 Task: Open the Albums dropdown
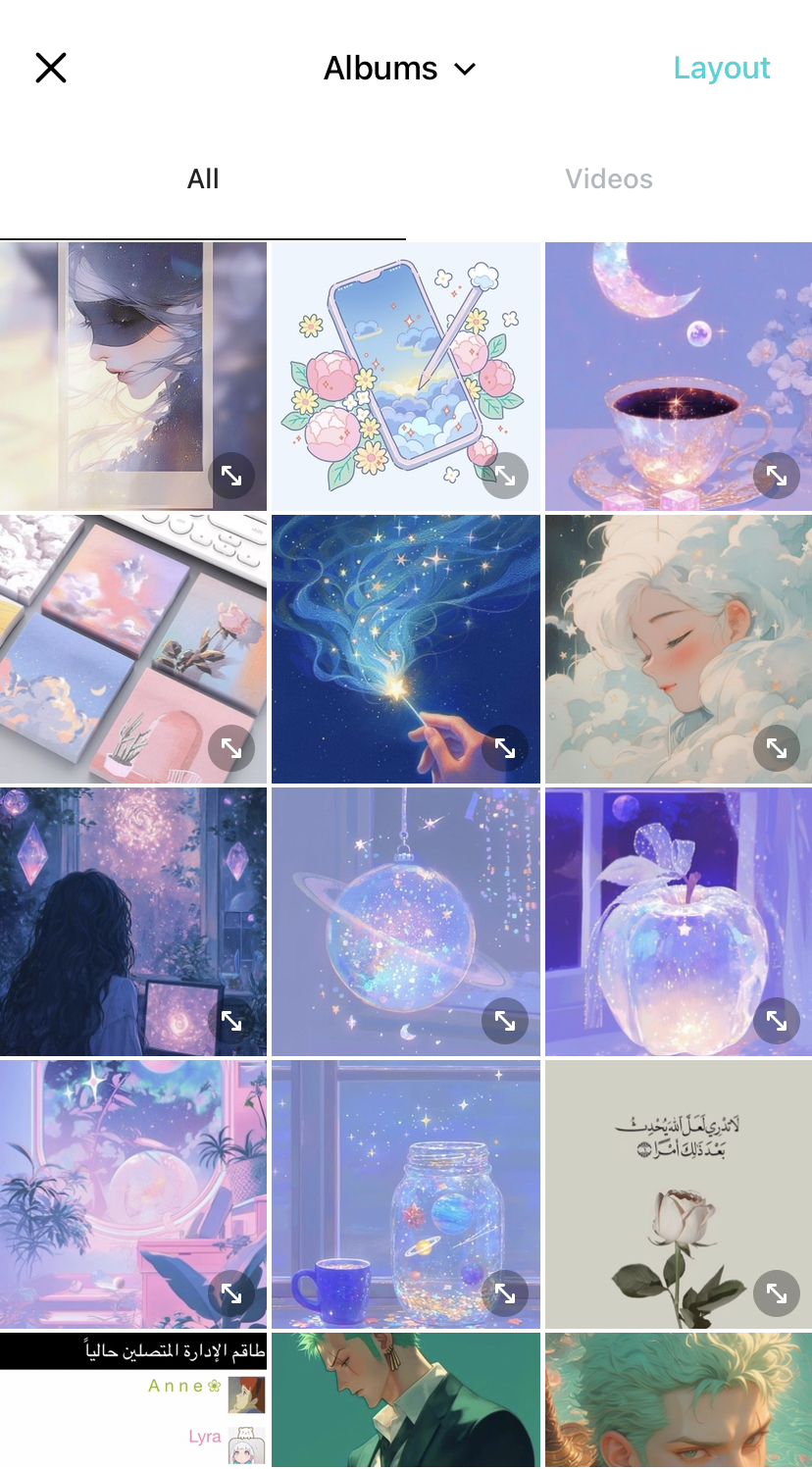click(x=399, y=69)
